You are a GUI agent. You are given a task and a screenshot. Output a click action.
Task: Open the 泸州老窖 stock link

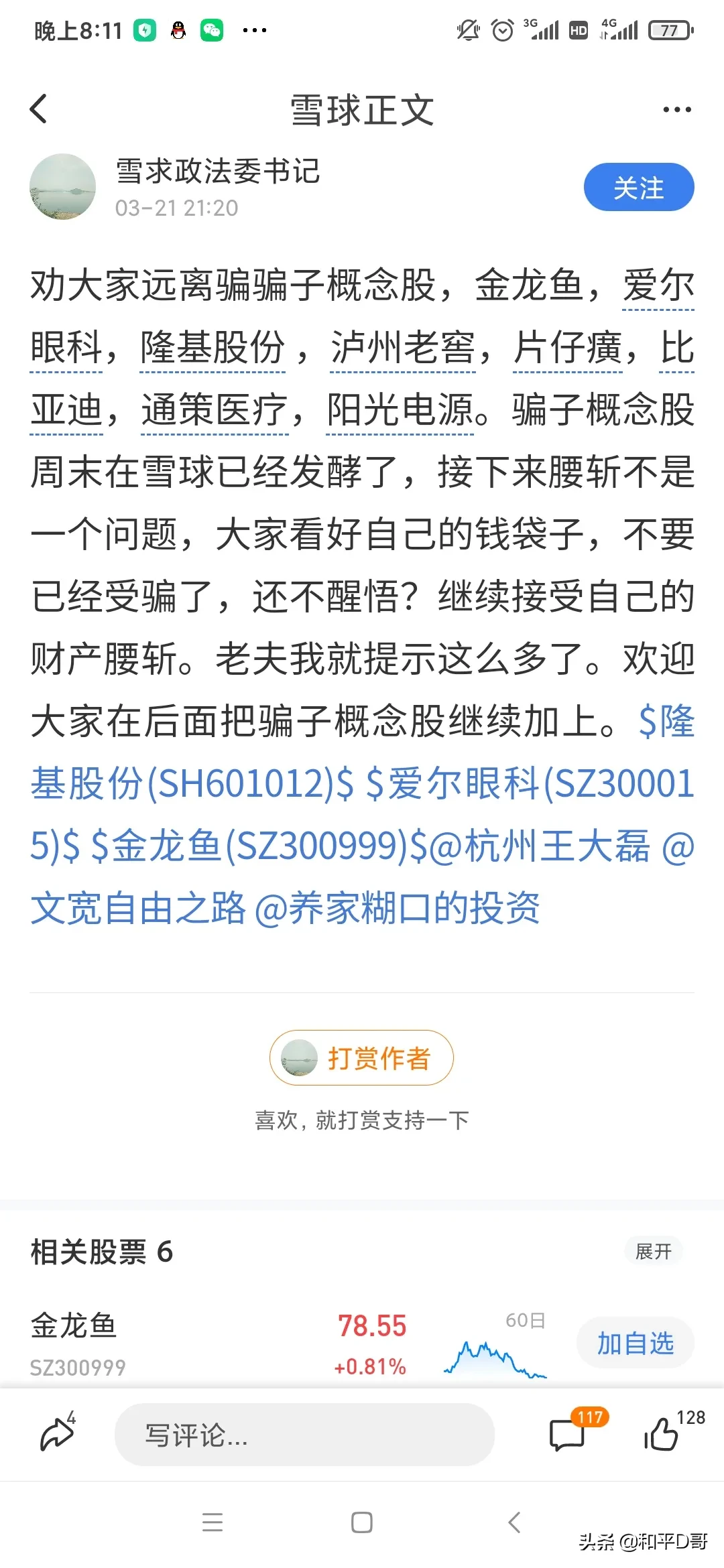[x=402, y=348]
